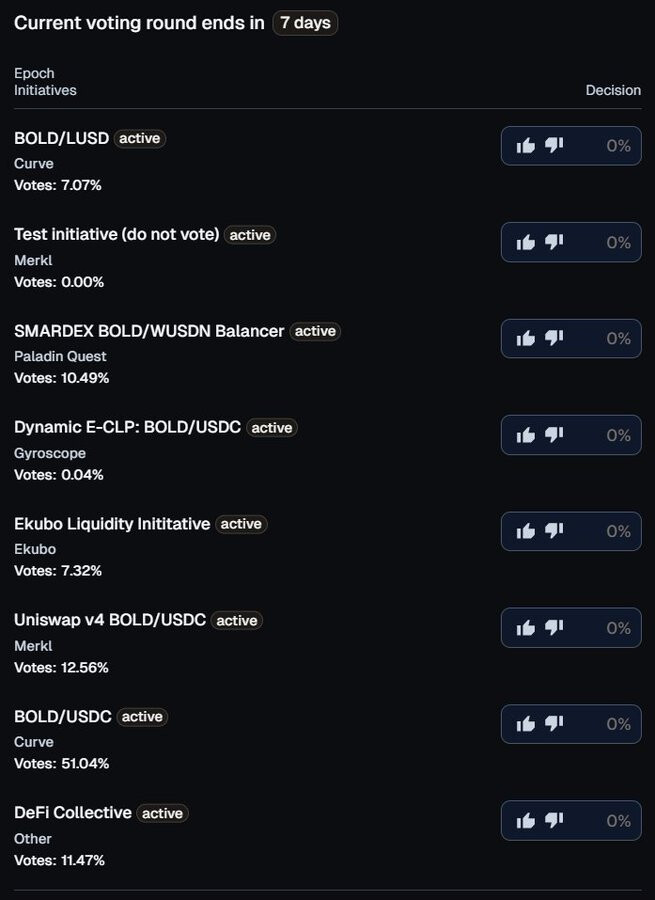Downvote the Curve BOLD/USDC initiative
Screen dimensions: 655x900
click(x=554, y=724)
